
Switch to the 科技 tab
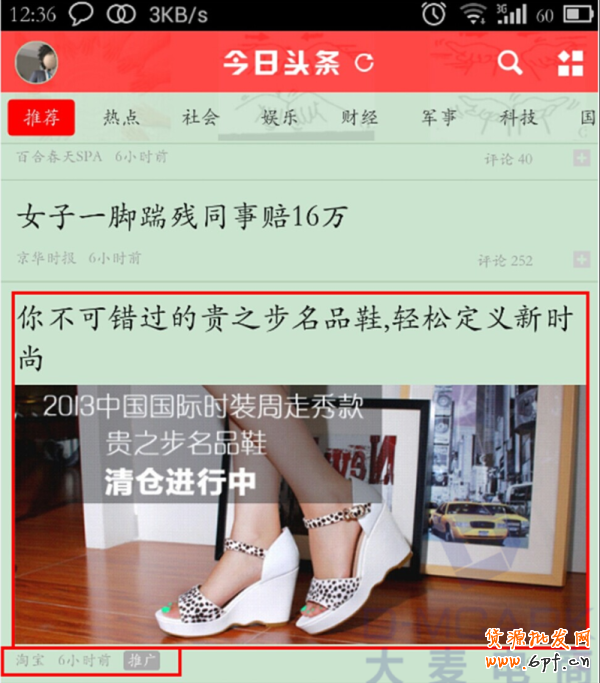(519, 118)
